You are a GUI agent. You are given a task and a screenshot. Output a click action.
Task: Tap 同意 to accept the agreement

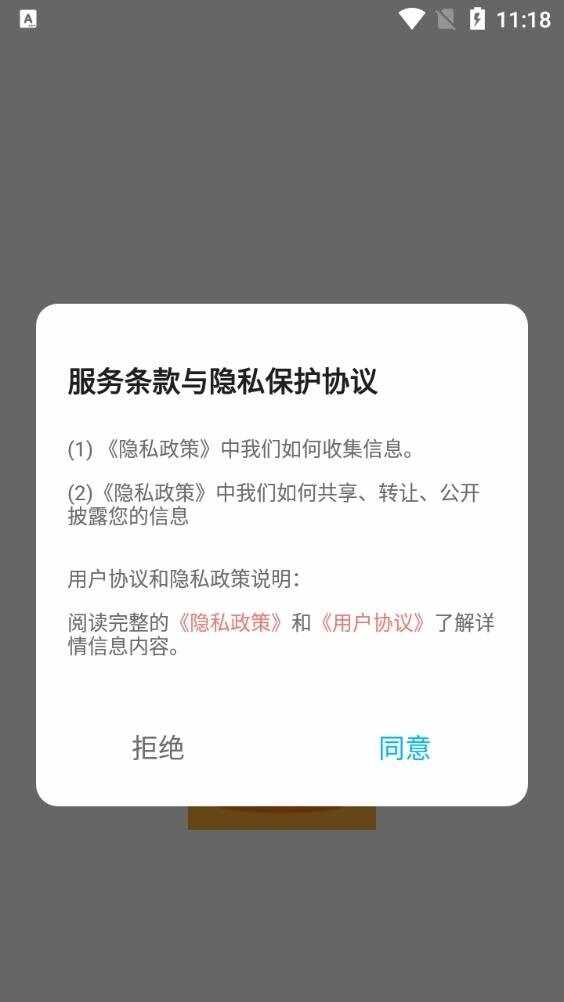click(x=404, y=748)
